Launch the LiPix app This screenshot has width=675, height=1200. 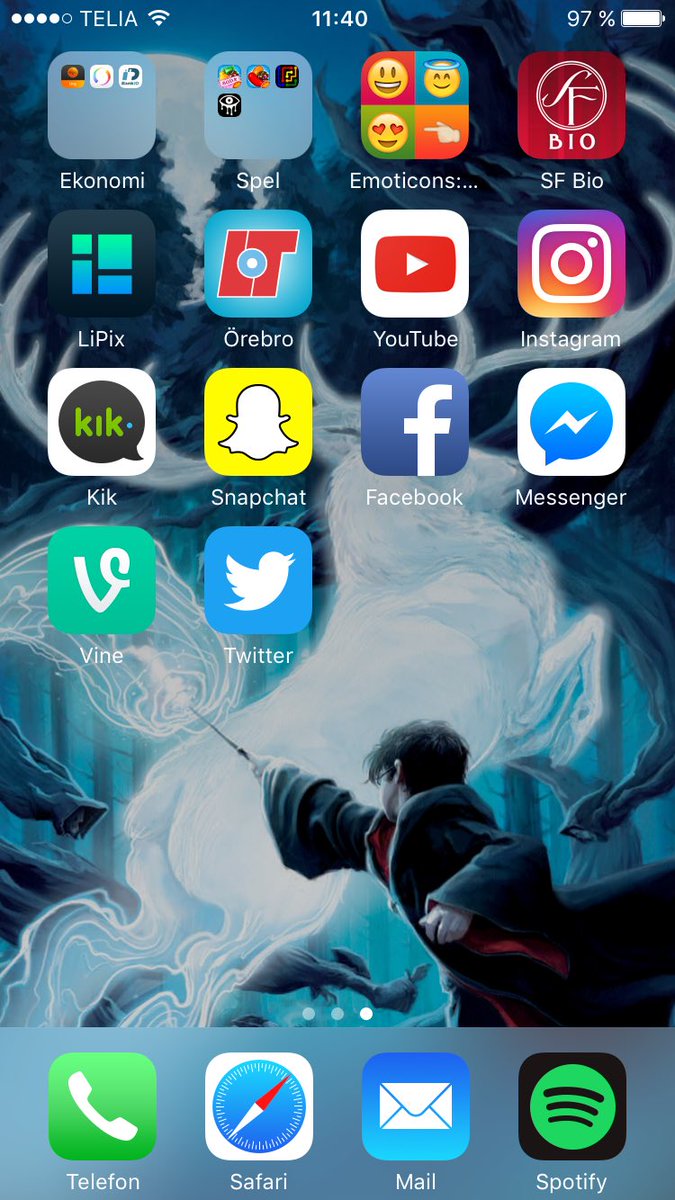(102, 263)
